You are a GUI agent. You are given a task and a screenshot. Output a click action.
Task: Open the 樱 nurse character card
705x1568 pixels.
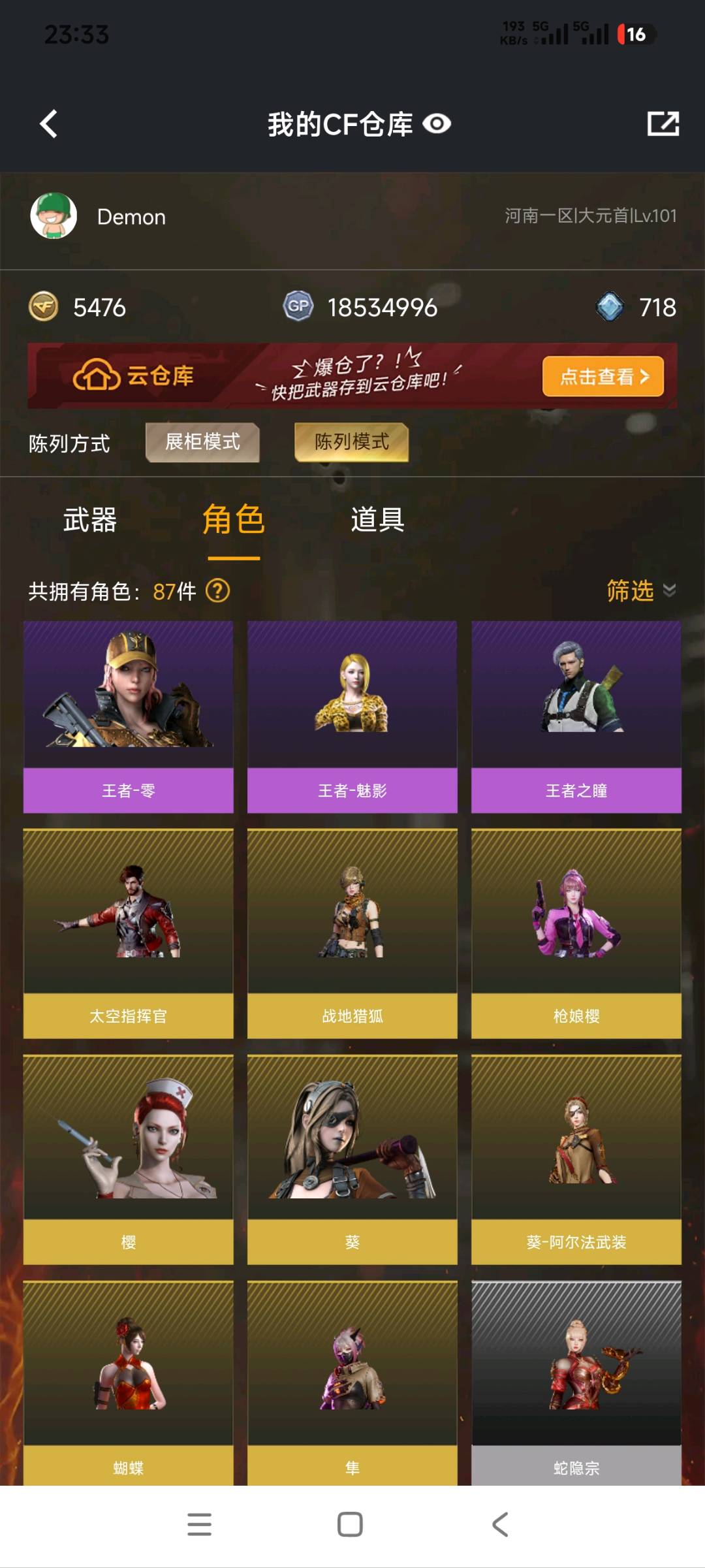coord(129,1159)
